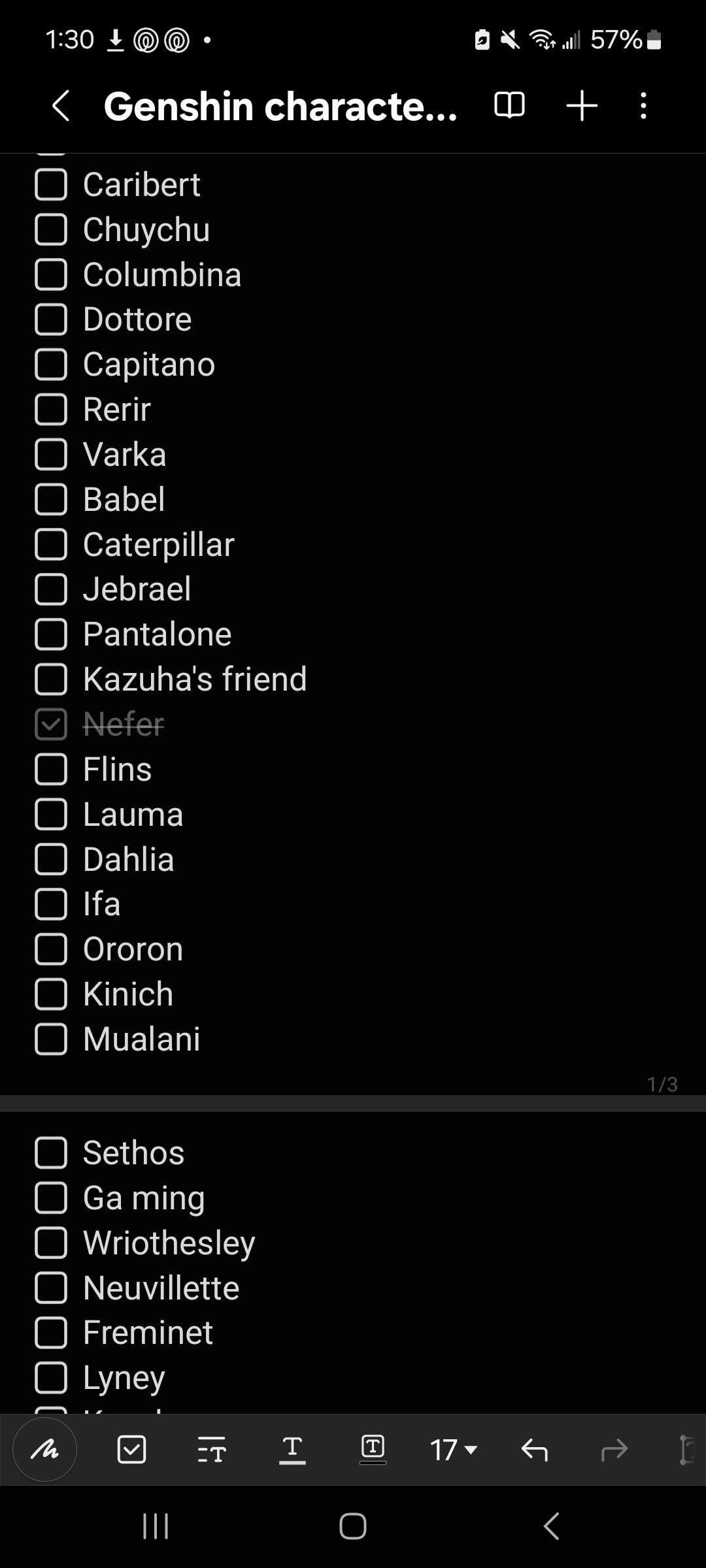Image resolution: width=706 pixels, height=1568 pixels.
Task: Go back from the Genshin characters note
Action: click(61, 106)
